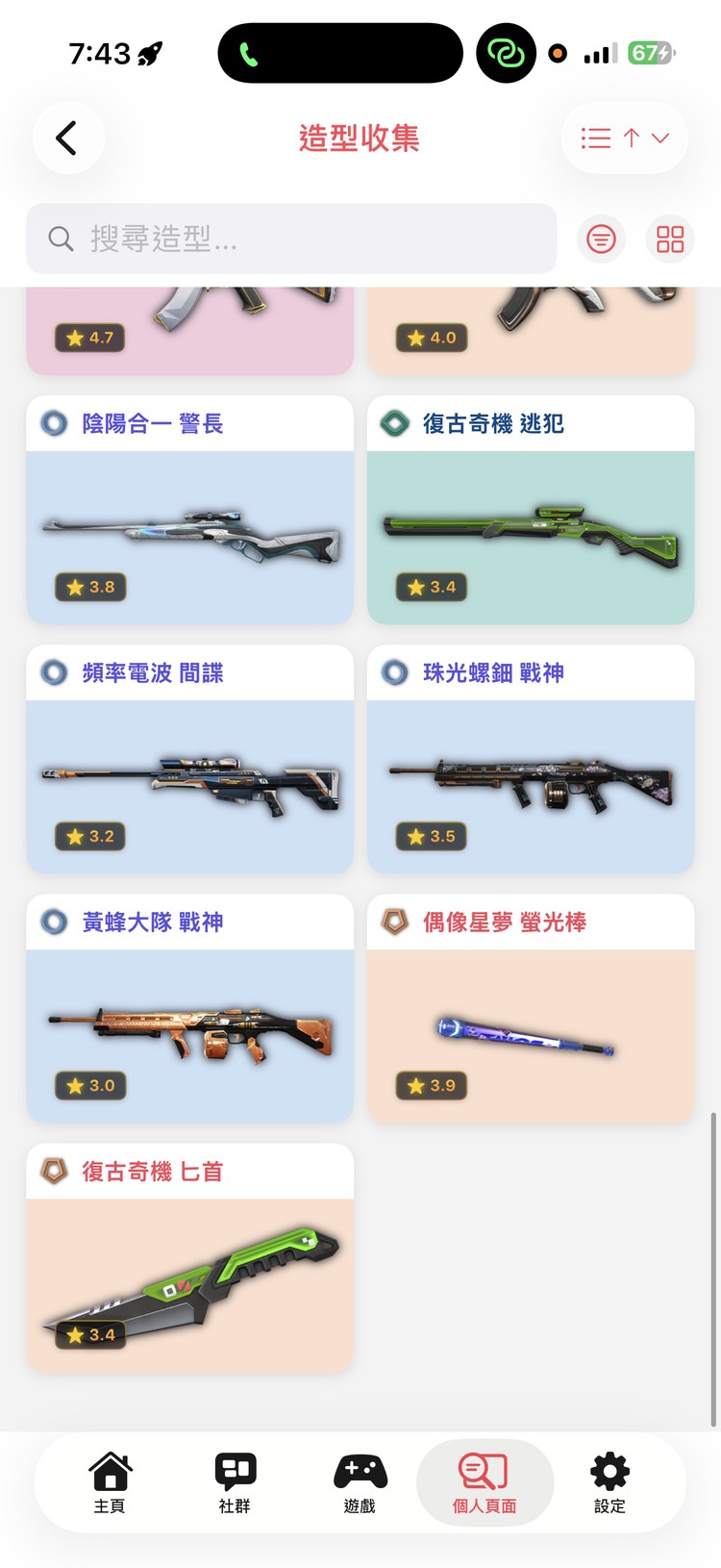This screenshot has height=1568, width=721.
Task: Switch to the 個人頁面 tab
Action: coord(484,1481)
